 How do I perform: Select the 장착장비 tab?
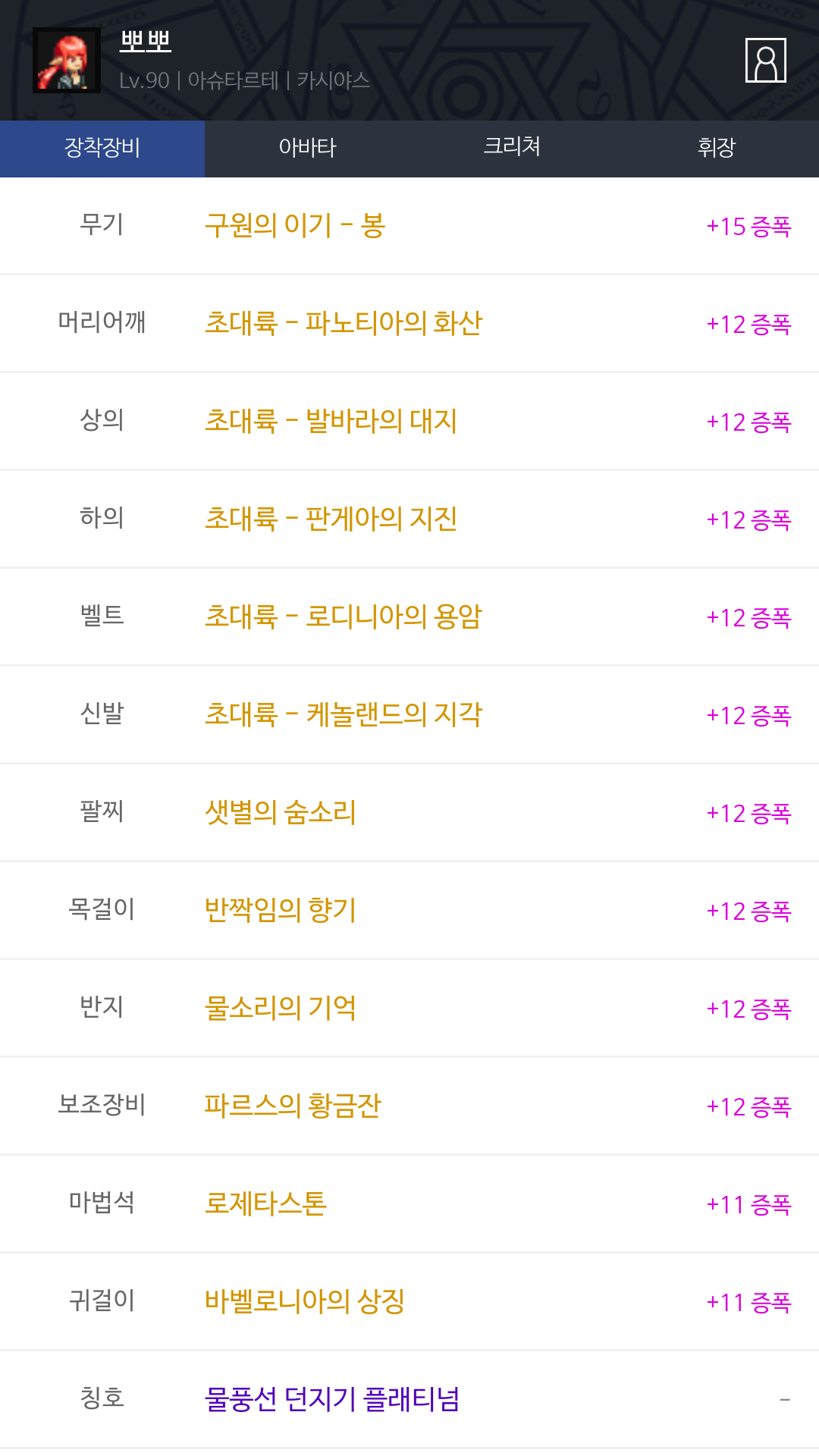point(102,148)
